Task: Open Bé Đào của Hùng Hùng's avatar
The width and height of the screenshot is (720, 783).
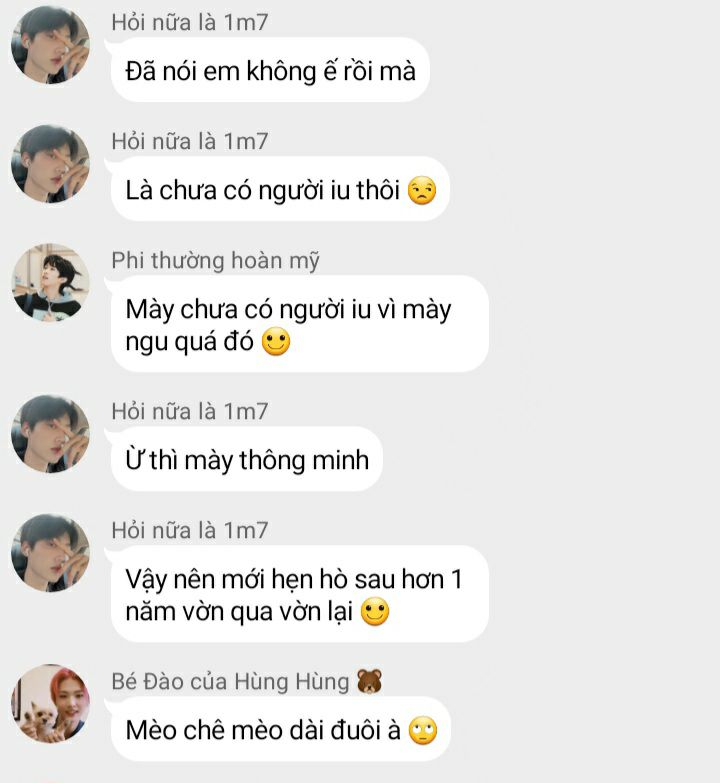Action: point(50,703)
